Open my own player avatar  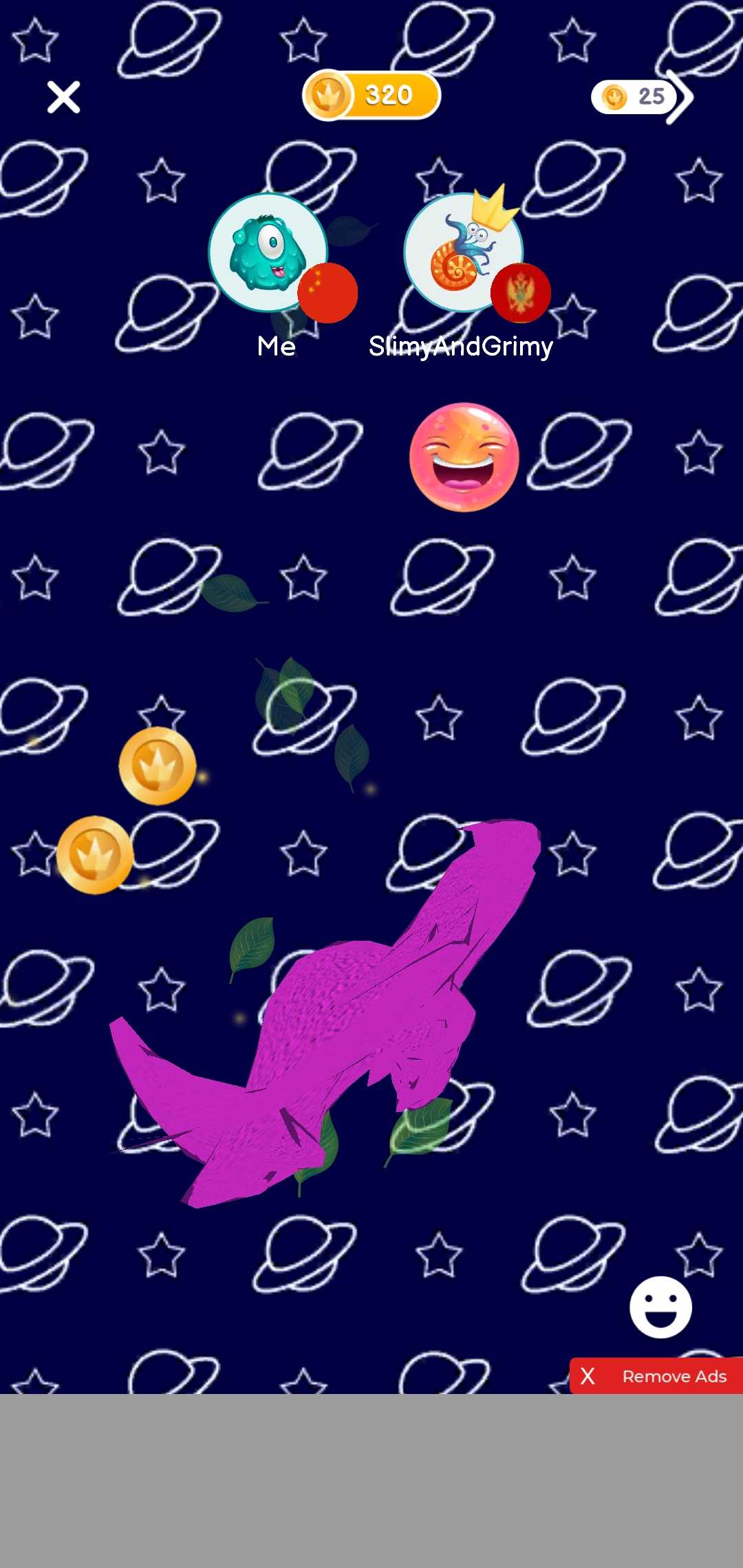coord(268,253)
